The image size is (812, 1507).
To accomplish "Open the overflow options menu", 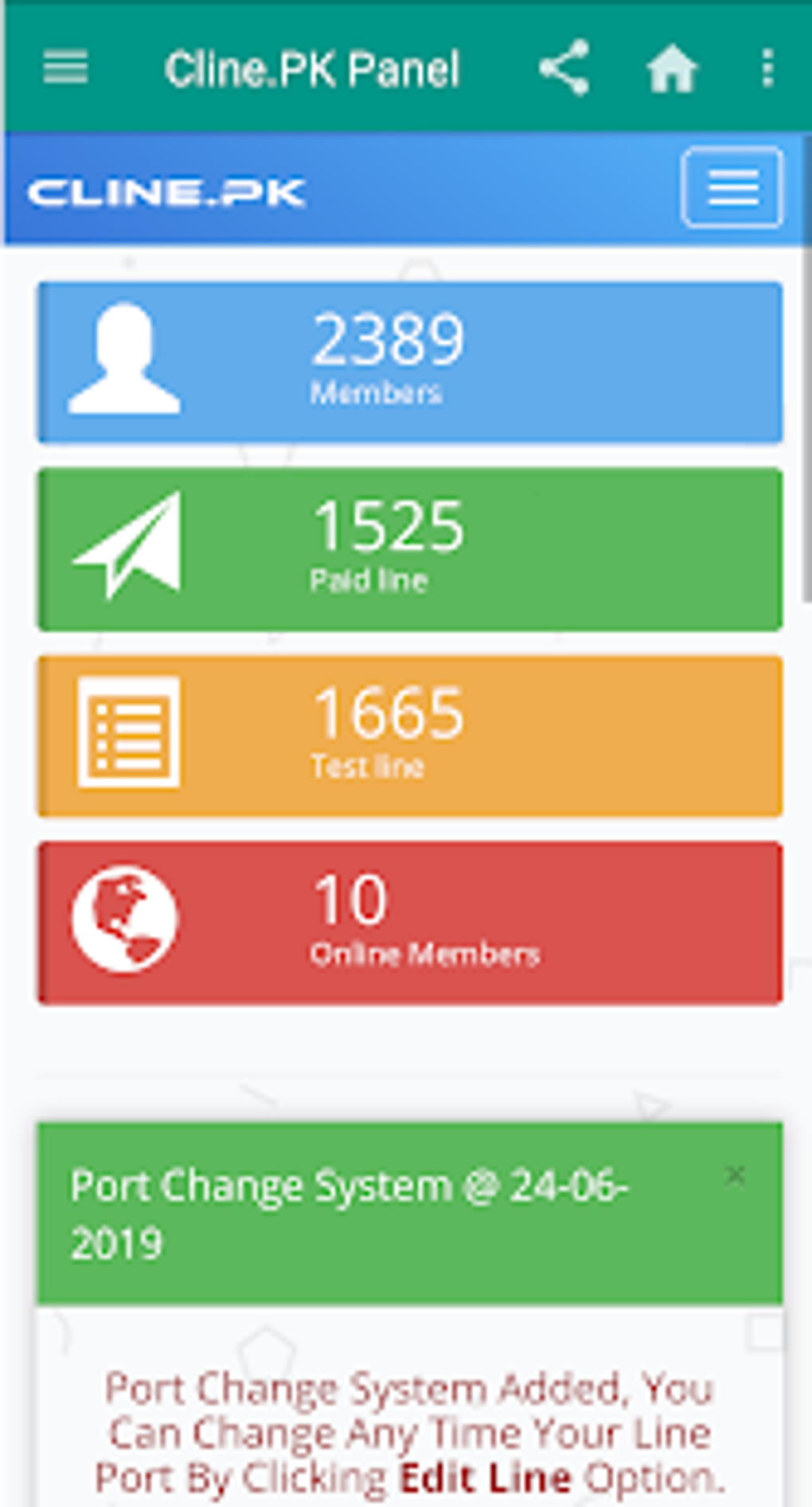I will (x=767, y=68).
